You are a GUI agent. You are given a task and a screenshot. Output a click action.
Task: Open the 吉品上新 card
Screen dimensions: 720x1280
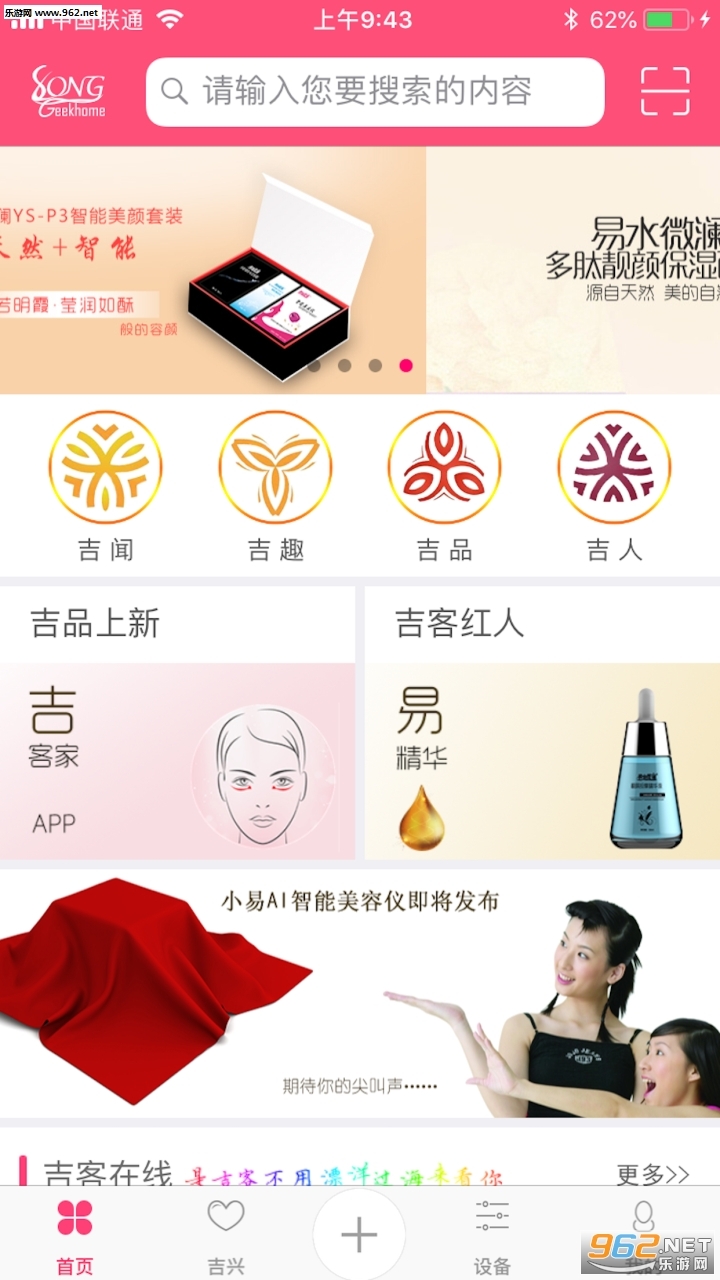(177, 740)
